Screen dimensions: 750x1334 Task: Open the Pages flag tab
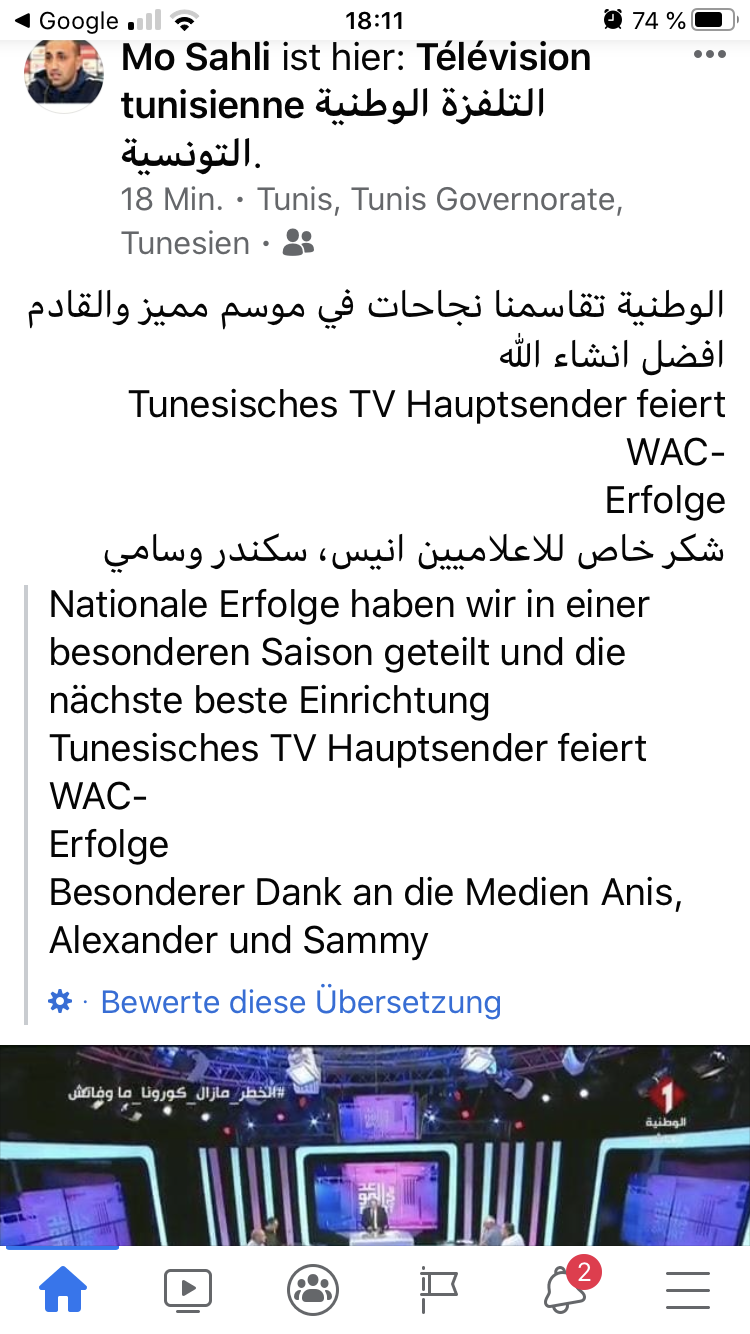pyautogui.click(x=438, y=1290)
